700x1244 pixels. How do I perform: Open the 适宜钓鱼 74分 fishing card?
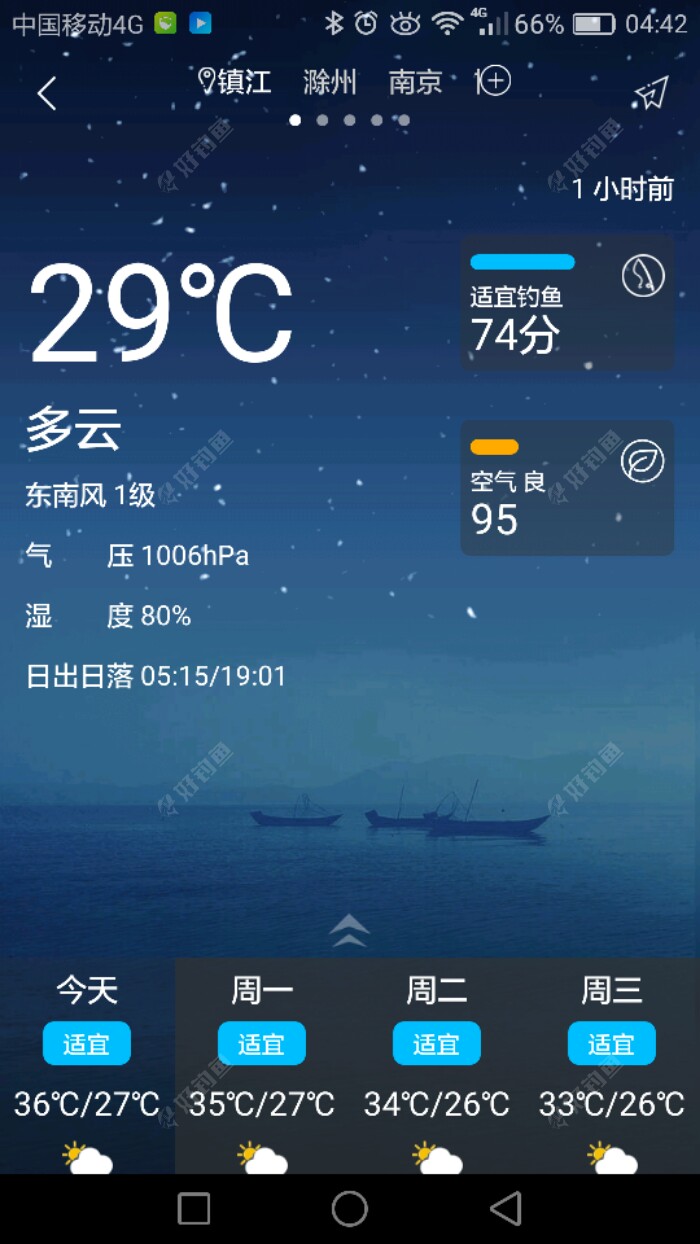tap(566, 304)
